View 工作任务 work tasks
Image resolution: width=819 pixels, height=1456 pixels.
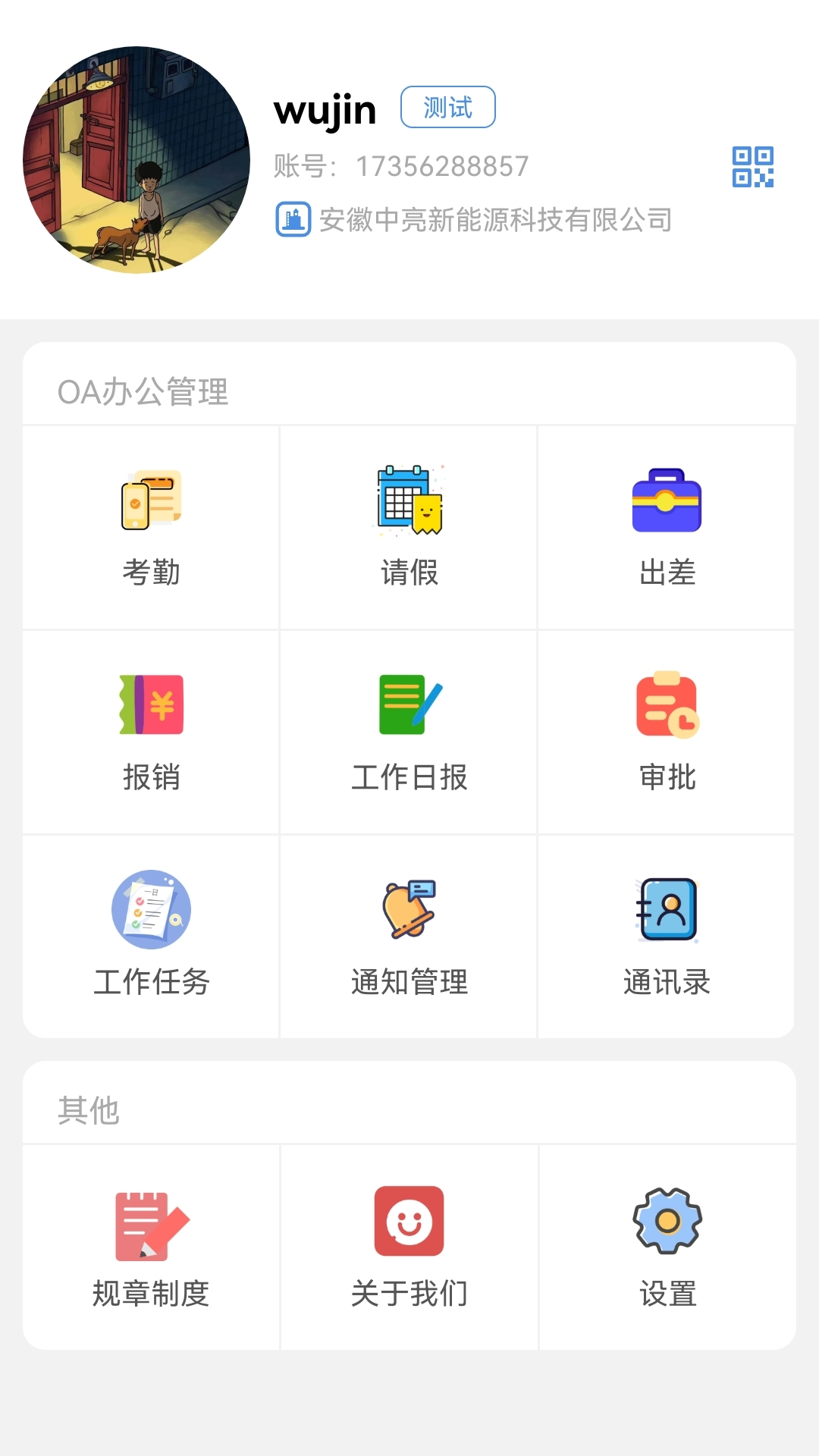(152, 937)
